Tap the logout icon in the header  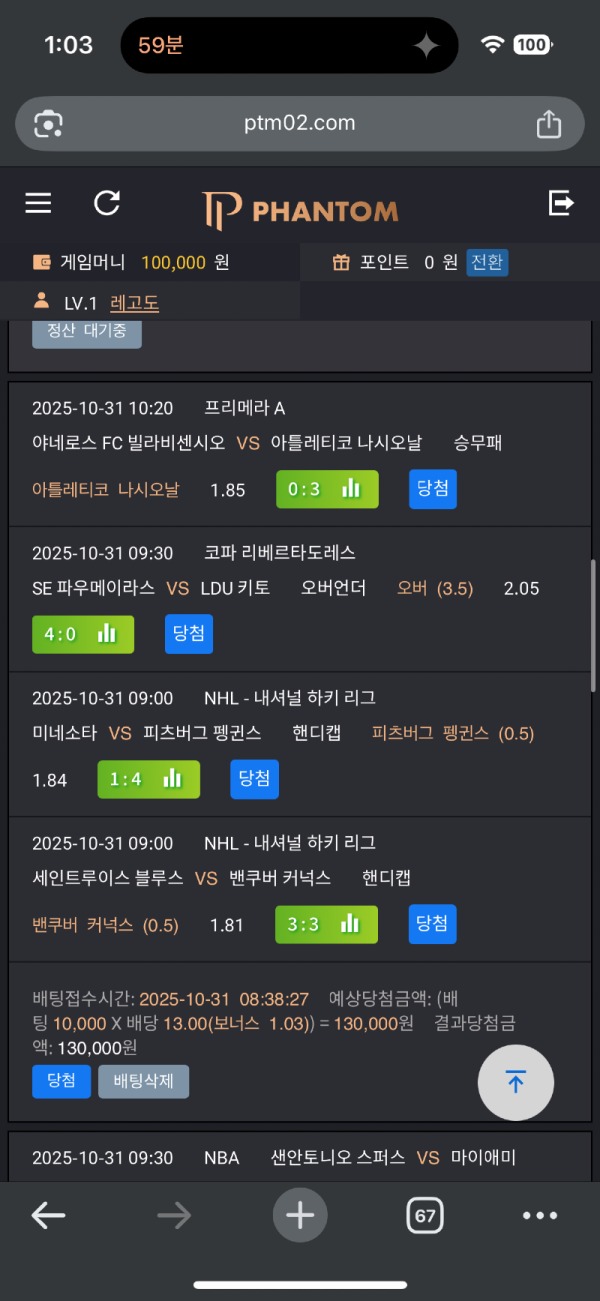point(561,204)
